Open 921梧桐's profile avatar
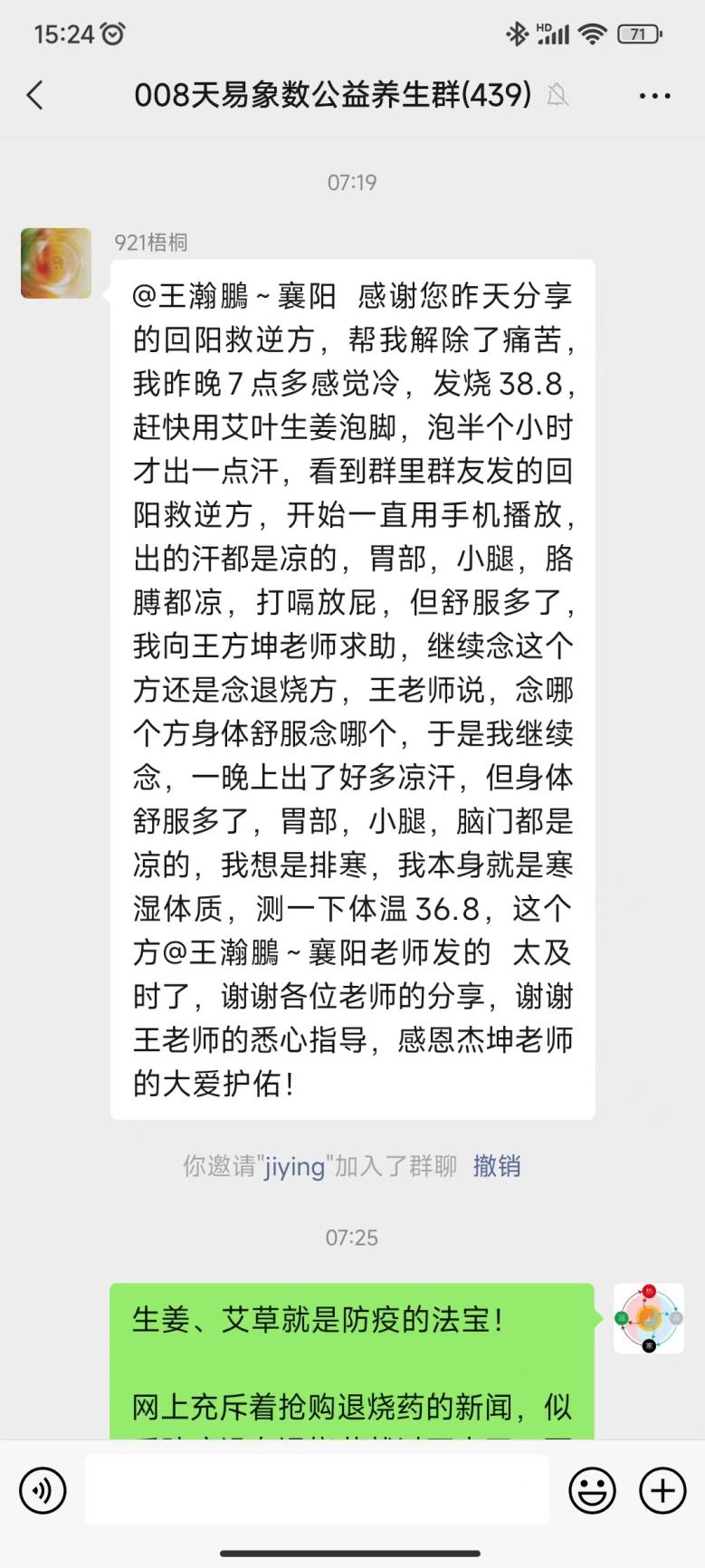 click(x=56, y=263)
